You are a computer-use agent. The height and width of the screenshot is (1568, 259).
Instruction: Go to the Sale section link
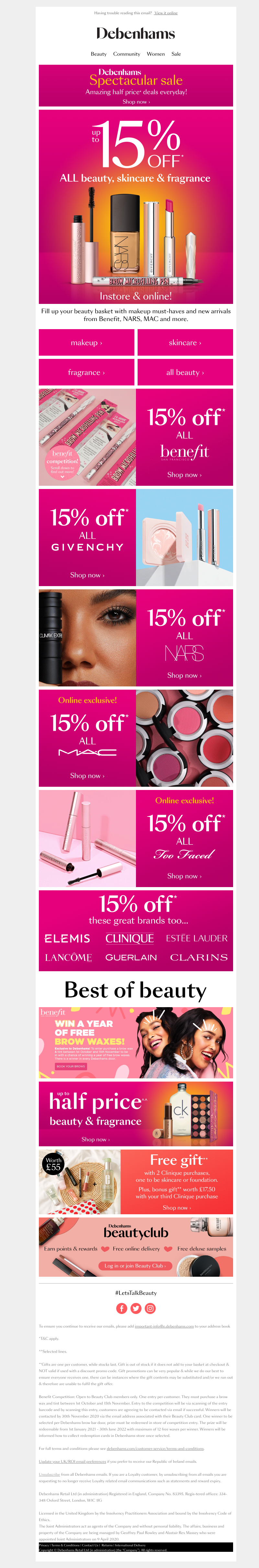(x=176, y=54)
